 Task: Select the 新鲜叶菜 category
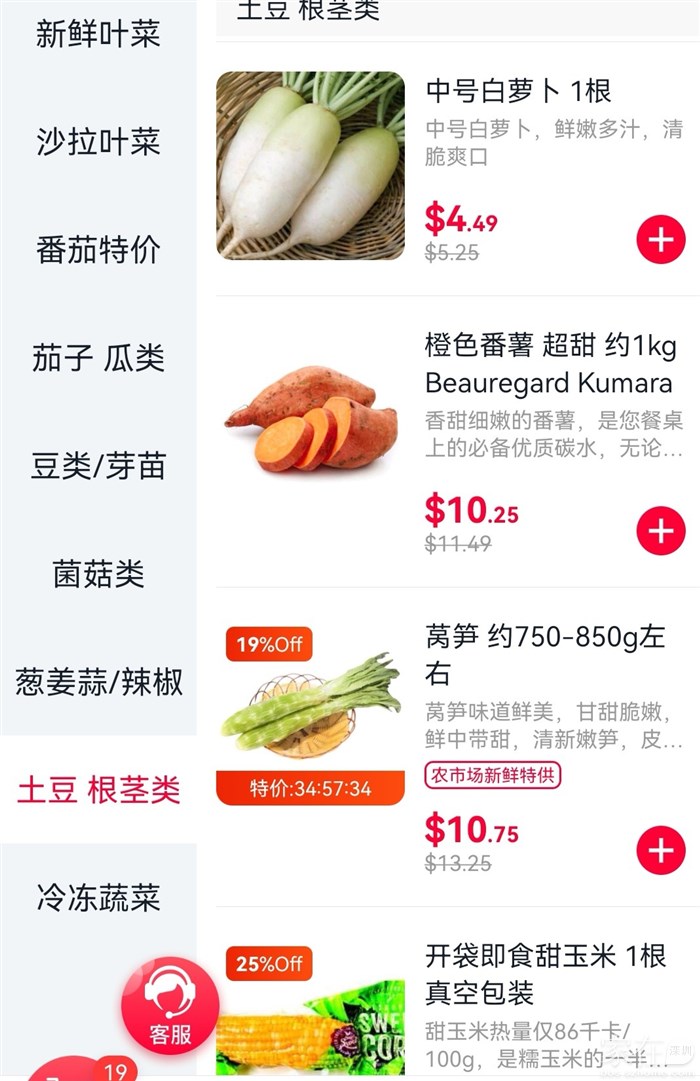pyautogui.click(x=98, y=34)
